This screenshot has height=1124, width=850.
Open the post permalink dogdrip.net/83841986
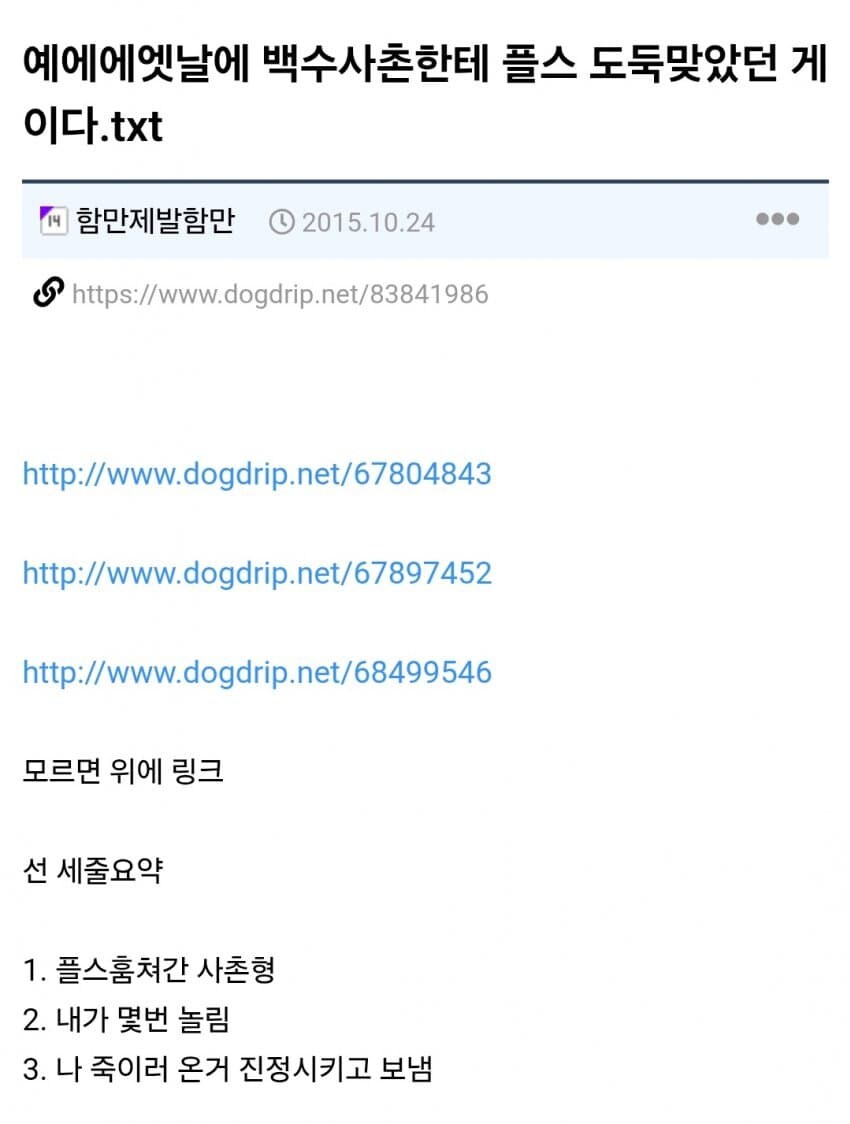pos(280,294)
